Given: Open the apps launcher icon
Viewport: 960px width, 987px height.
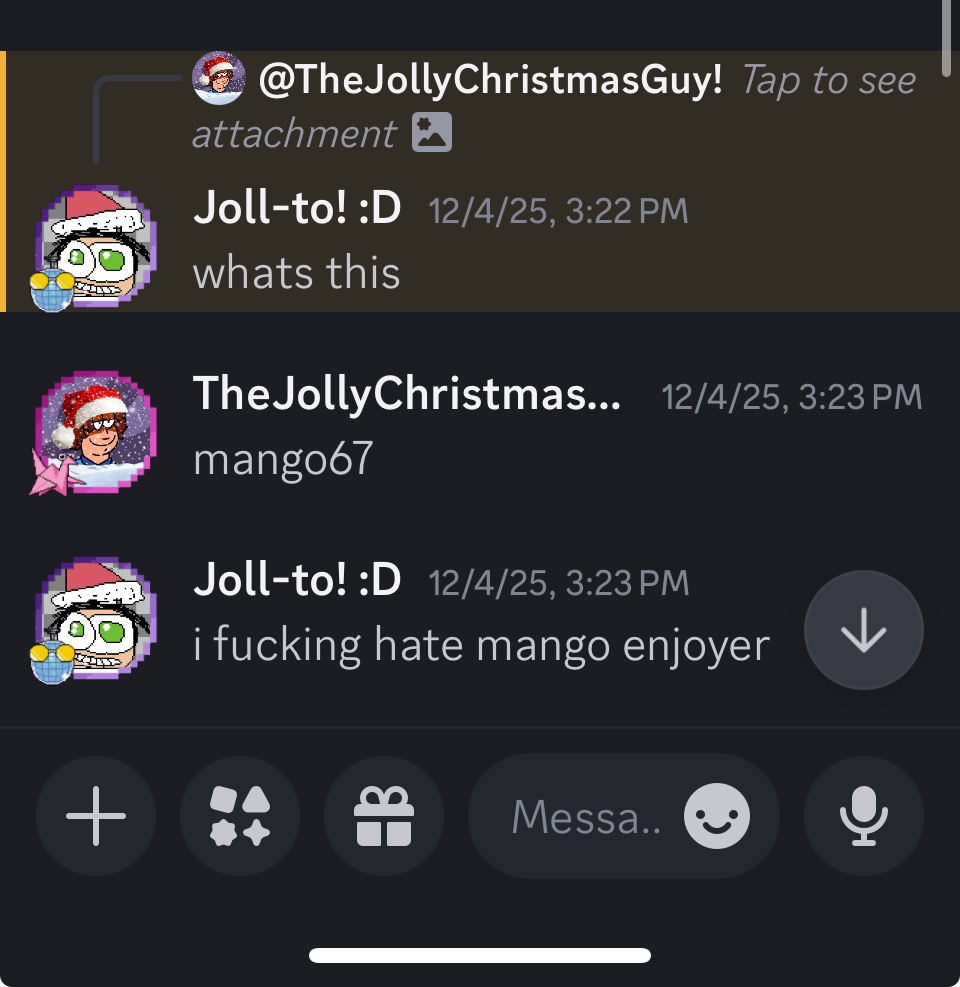Looking at the screenshot, I should point(240,816).
